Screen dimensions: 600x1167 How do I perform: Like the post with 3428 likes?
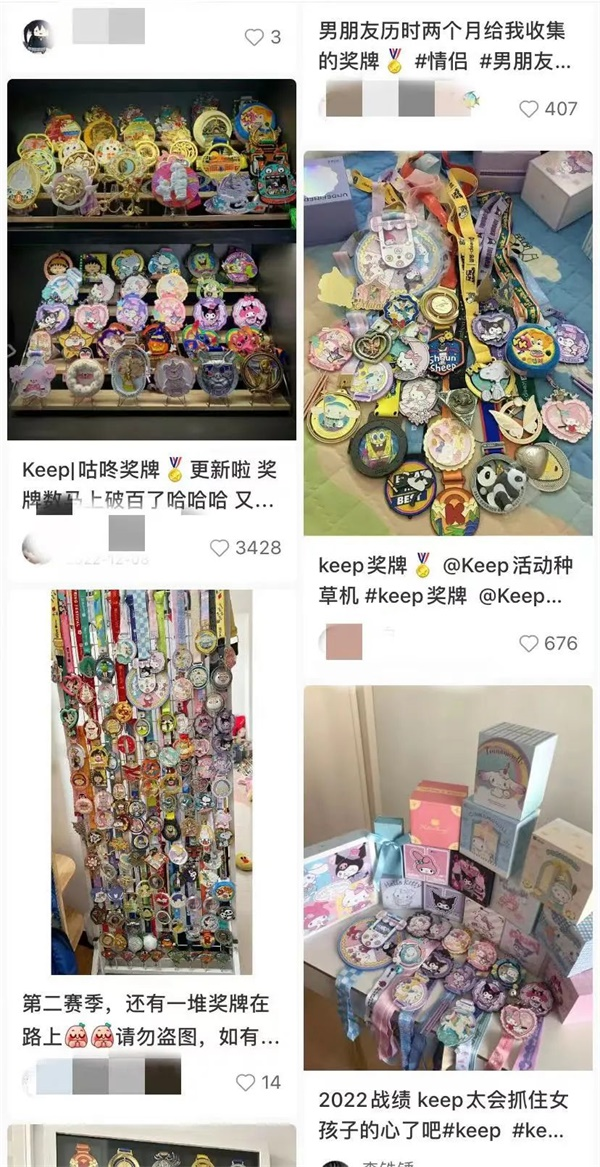[x=220, y=548]
